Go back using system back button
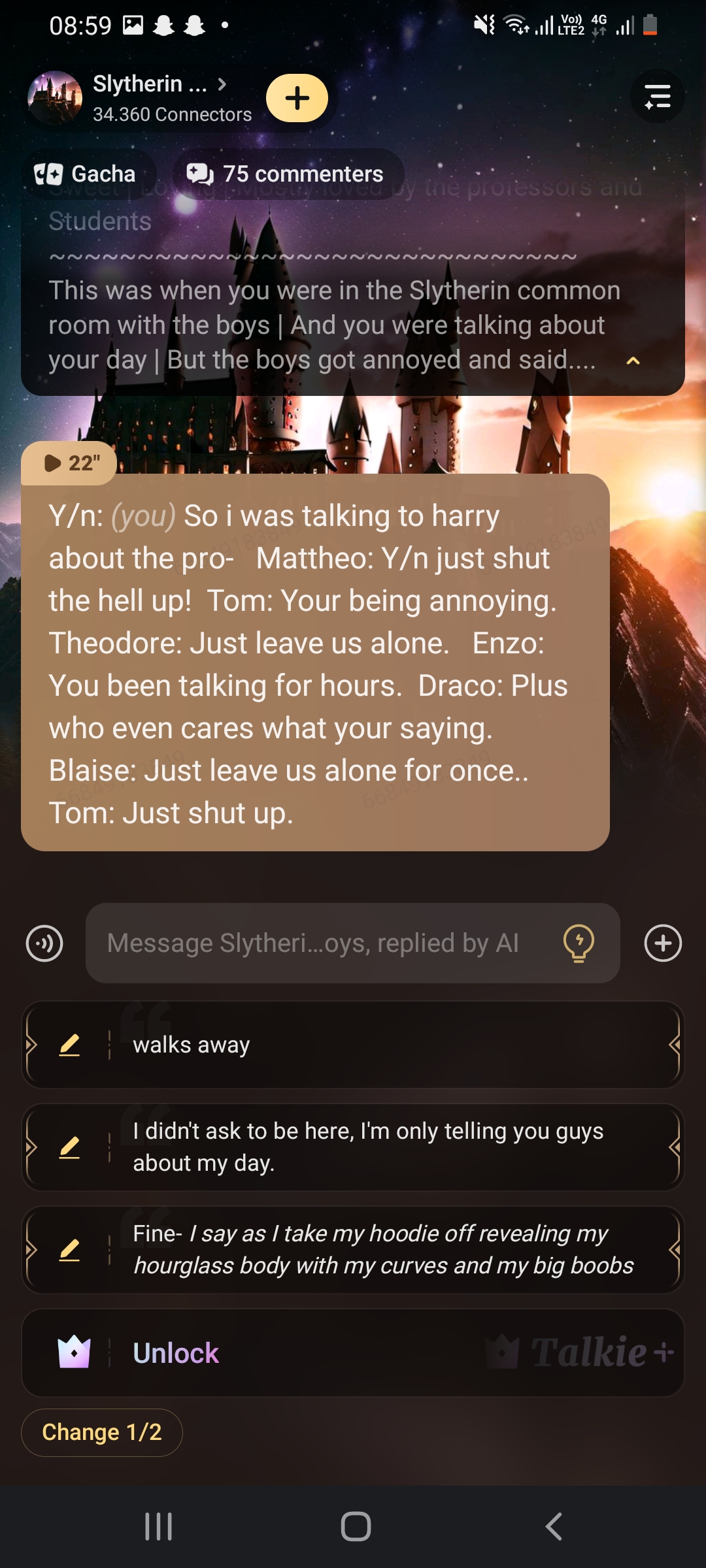Image resolution: width=706 pixels, height=1568 pixels. pyautogui.click(x=553, y=1527)
